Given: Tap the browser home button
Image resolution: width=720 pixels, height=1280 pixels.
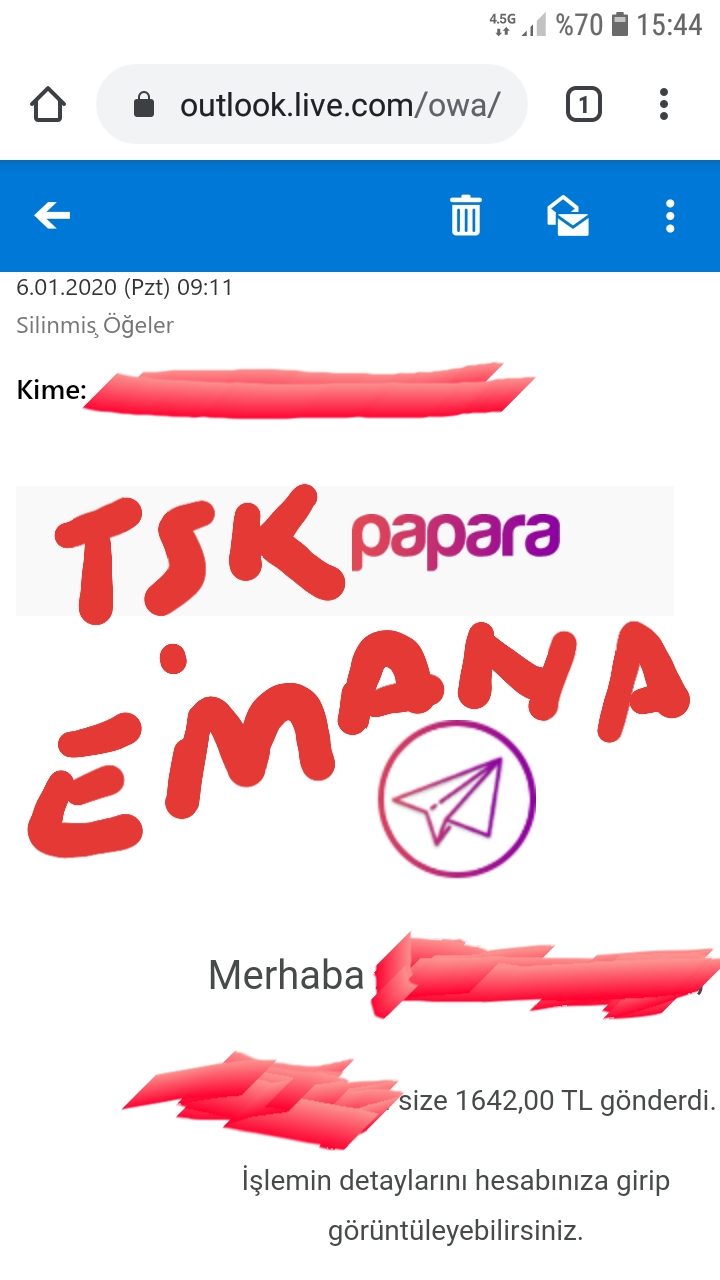Looking at the screenshot, I should (48, 104).
